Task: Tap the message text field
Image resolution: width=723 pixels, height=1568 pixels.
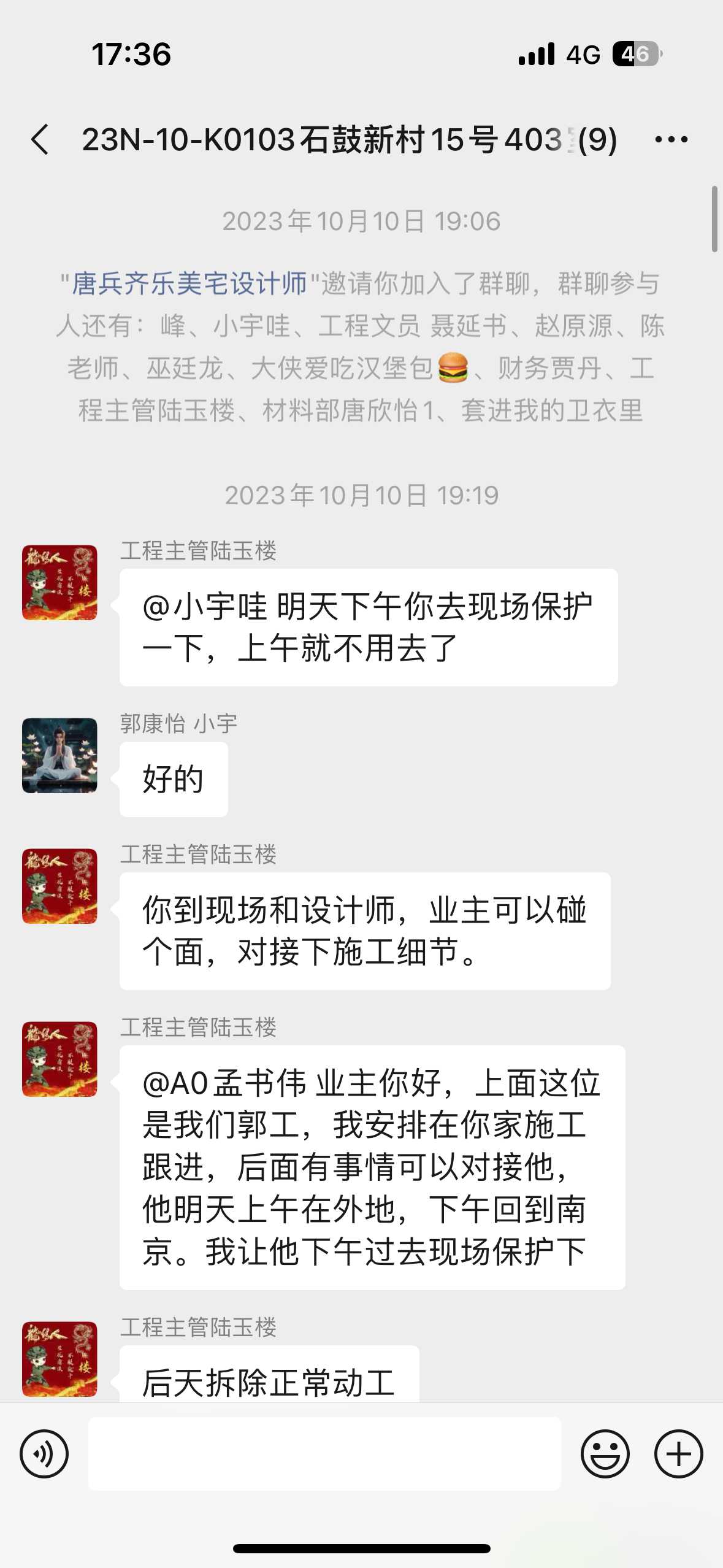Action: click(x=324, y=1453)
